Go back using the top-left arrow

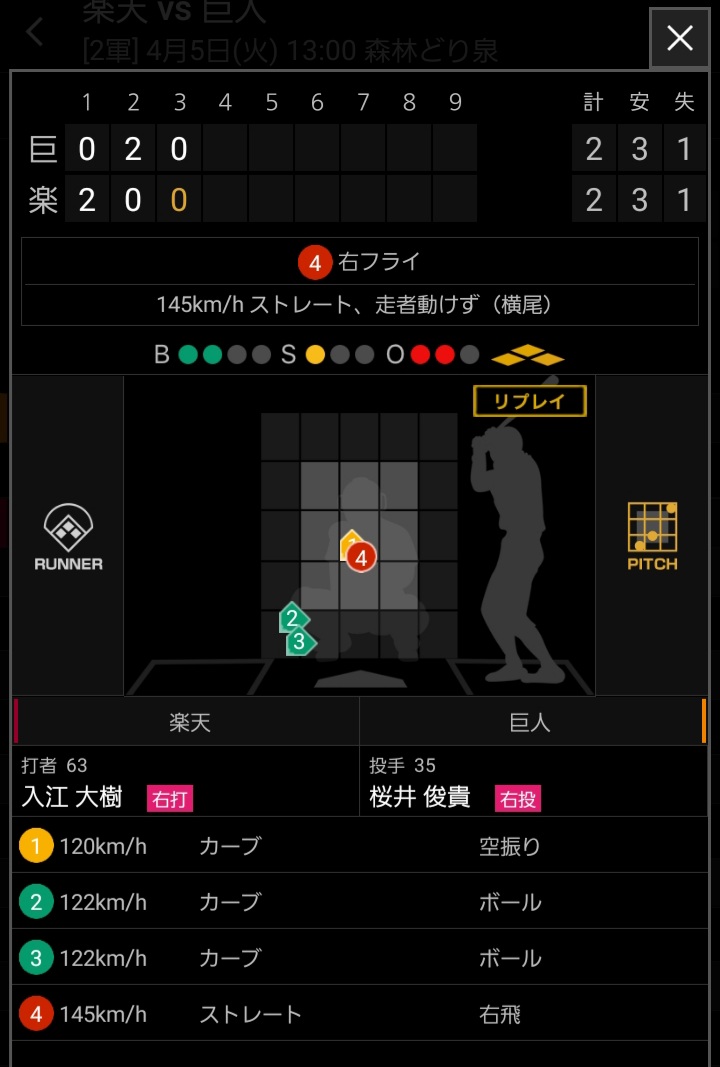coord(35,32)
